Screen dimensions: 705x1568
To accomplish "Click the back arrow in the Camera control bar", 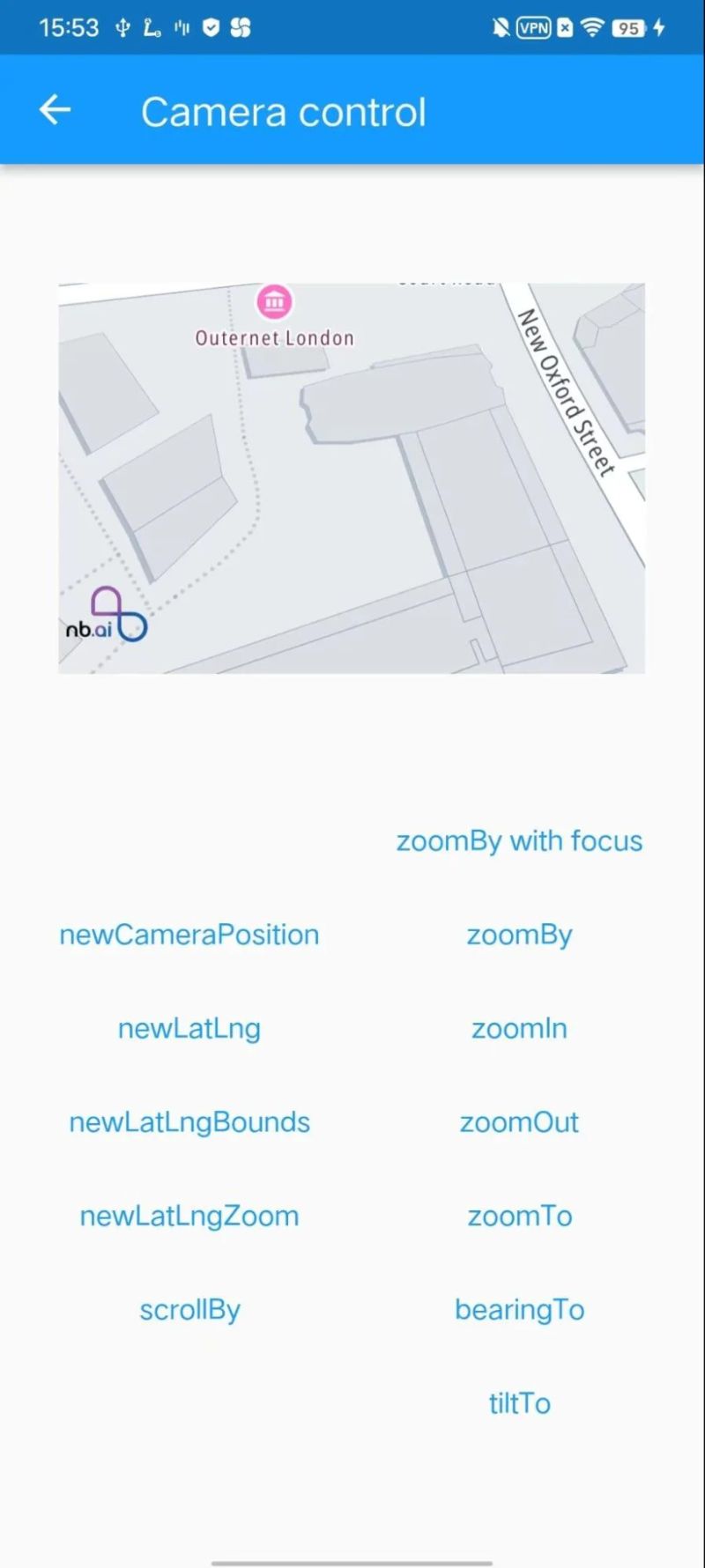I will (55, 109).
